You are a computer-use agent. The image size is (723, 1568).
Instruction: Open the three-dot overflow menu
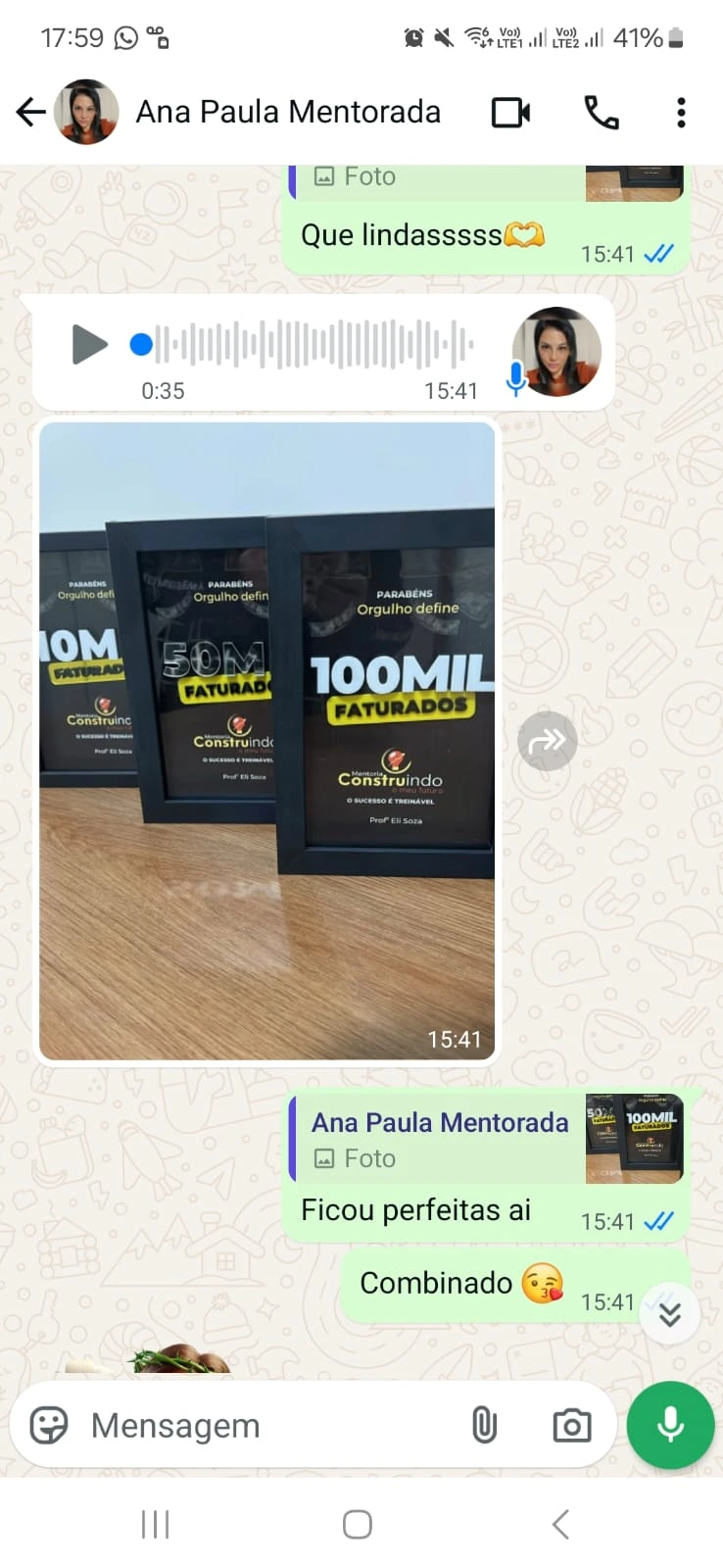(x=681, y=113)
